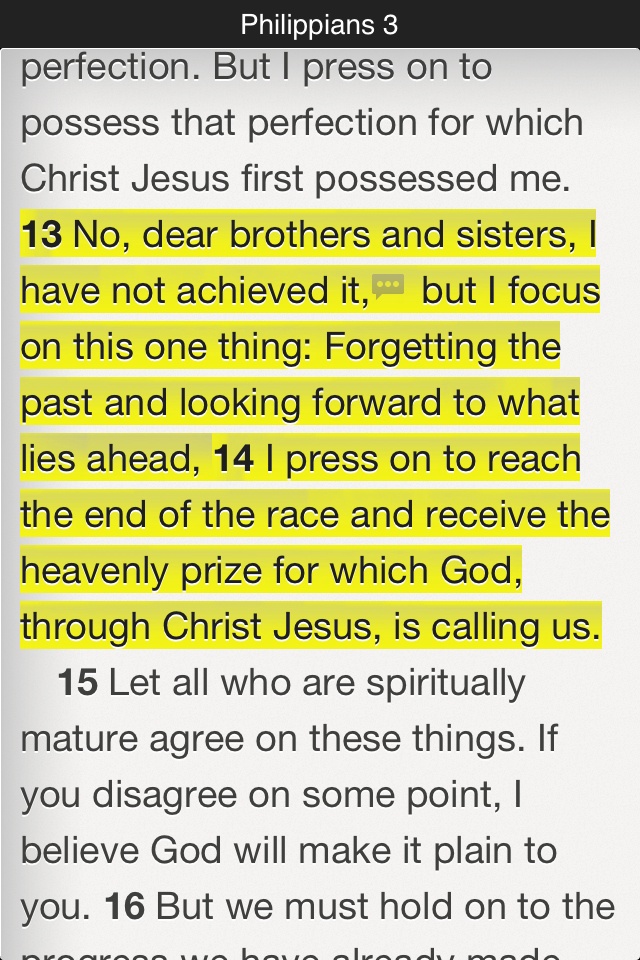Open the note icon in verse 13
Image resolution: width=640 pixels, height=960 pixels.
coord(388,287)
